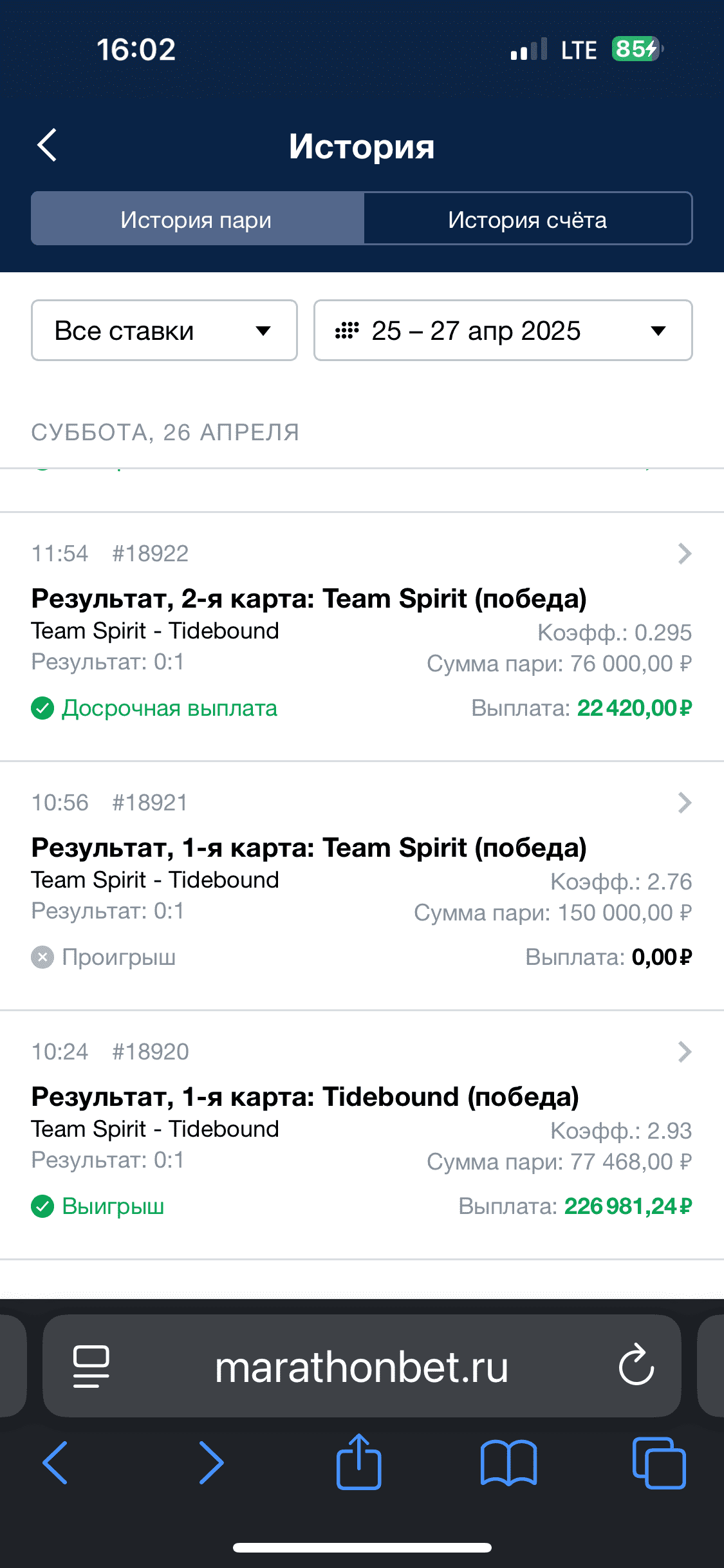
Task: Reload the marathonbet.ru page
Action: pyautogui.click(x=636, y=1364)
